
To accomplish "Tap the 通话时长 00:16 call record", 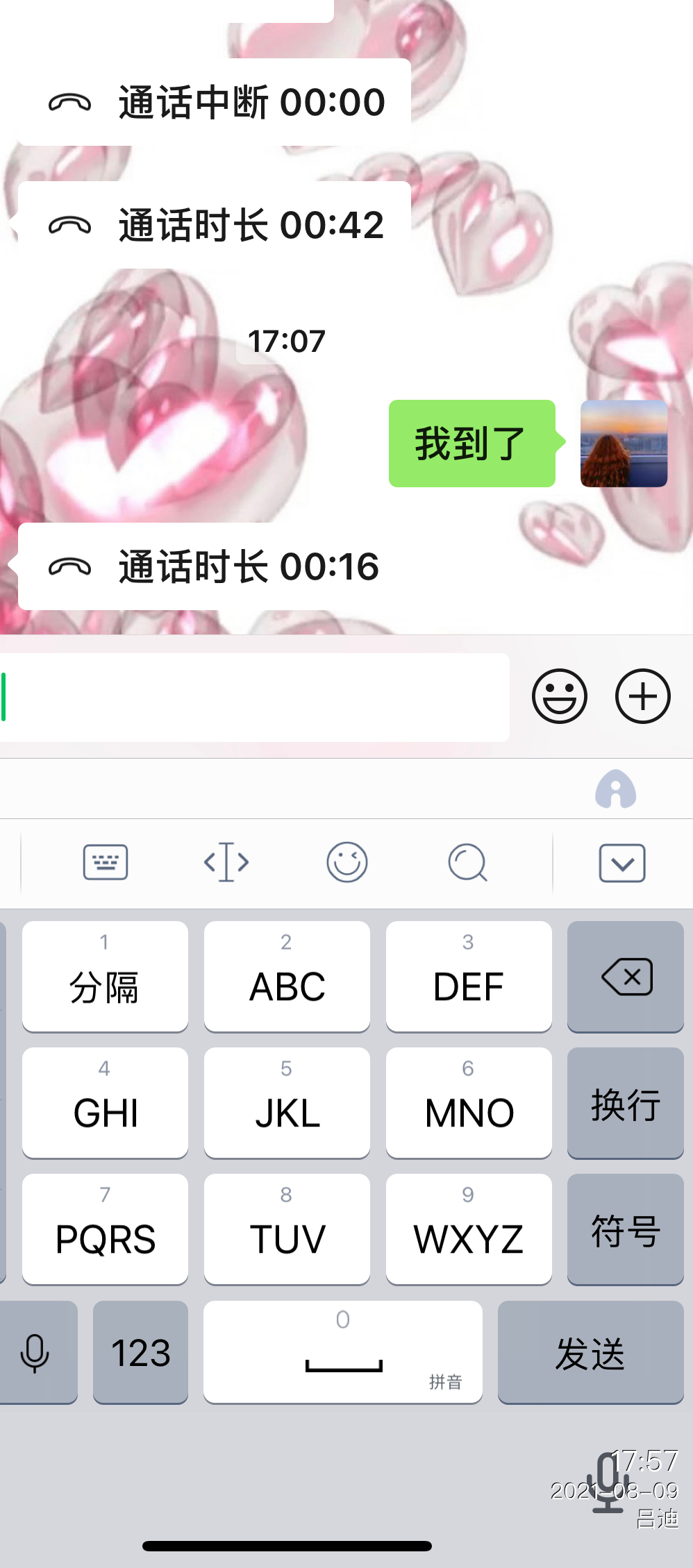I will (215, 566).
